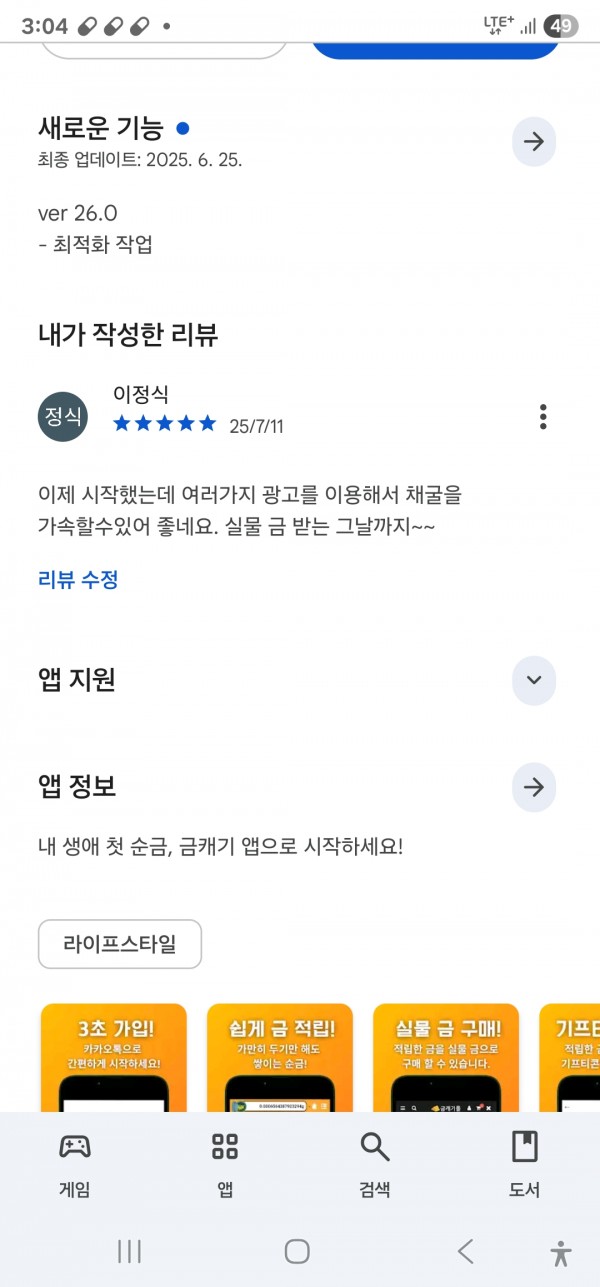View the 3초 가입 screenshot

coord(114,1058)
